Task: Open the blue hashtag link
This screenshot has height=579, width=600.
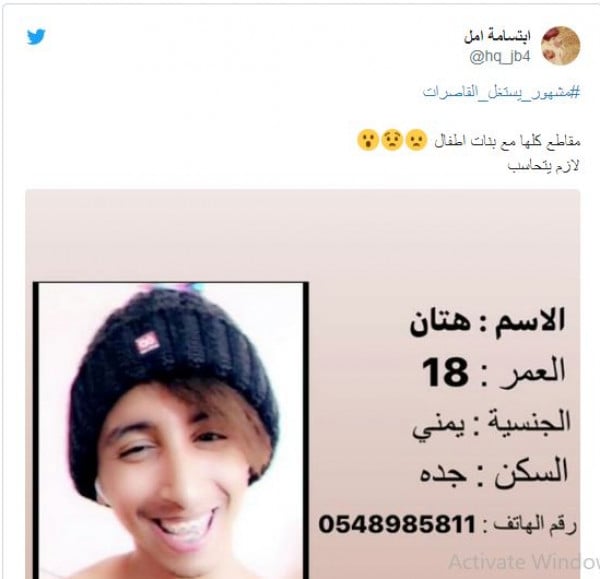Action: pyautogui.click(x=501, y=91)
